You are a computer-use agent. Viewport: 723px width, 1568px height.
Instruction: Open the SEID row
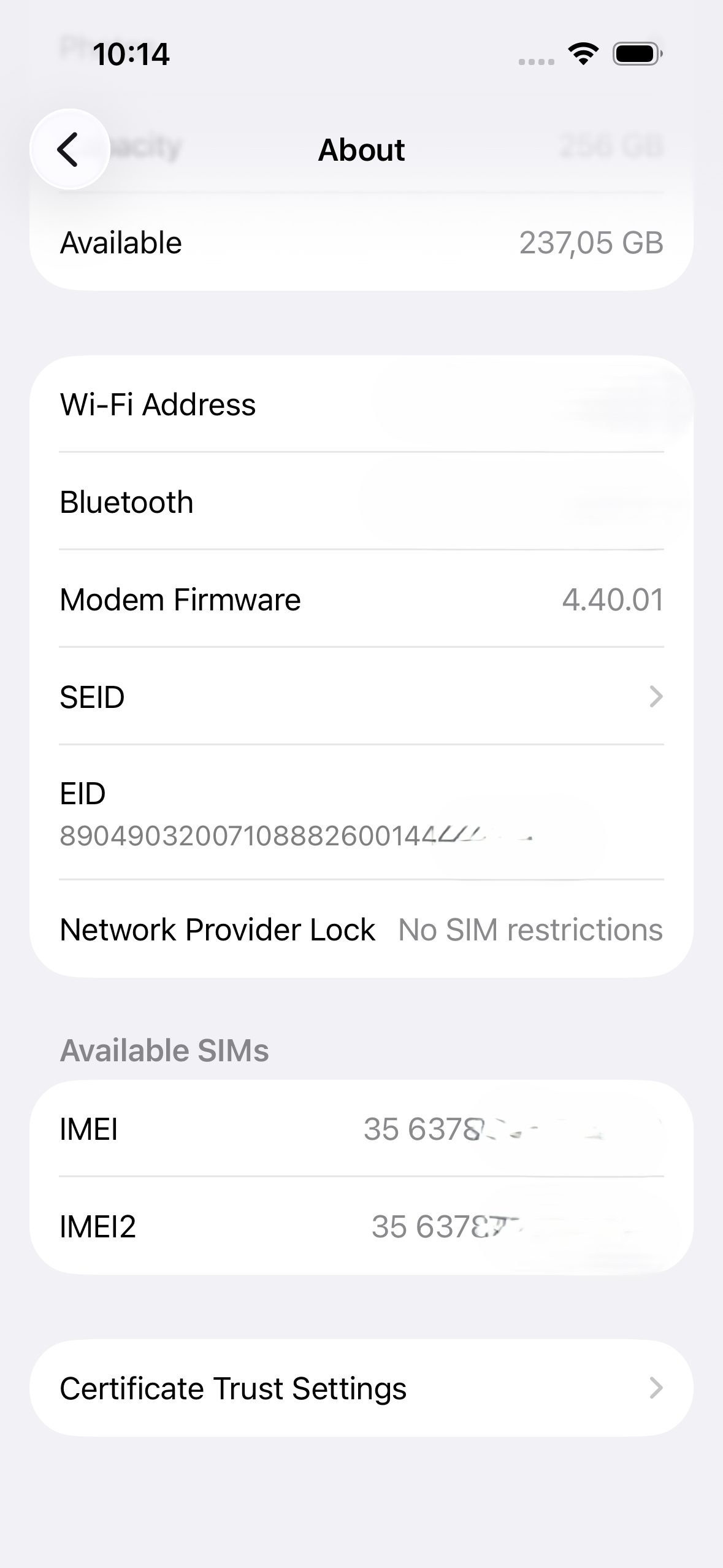[361, 697]
